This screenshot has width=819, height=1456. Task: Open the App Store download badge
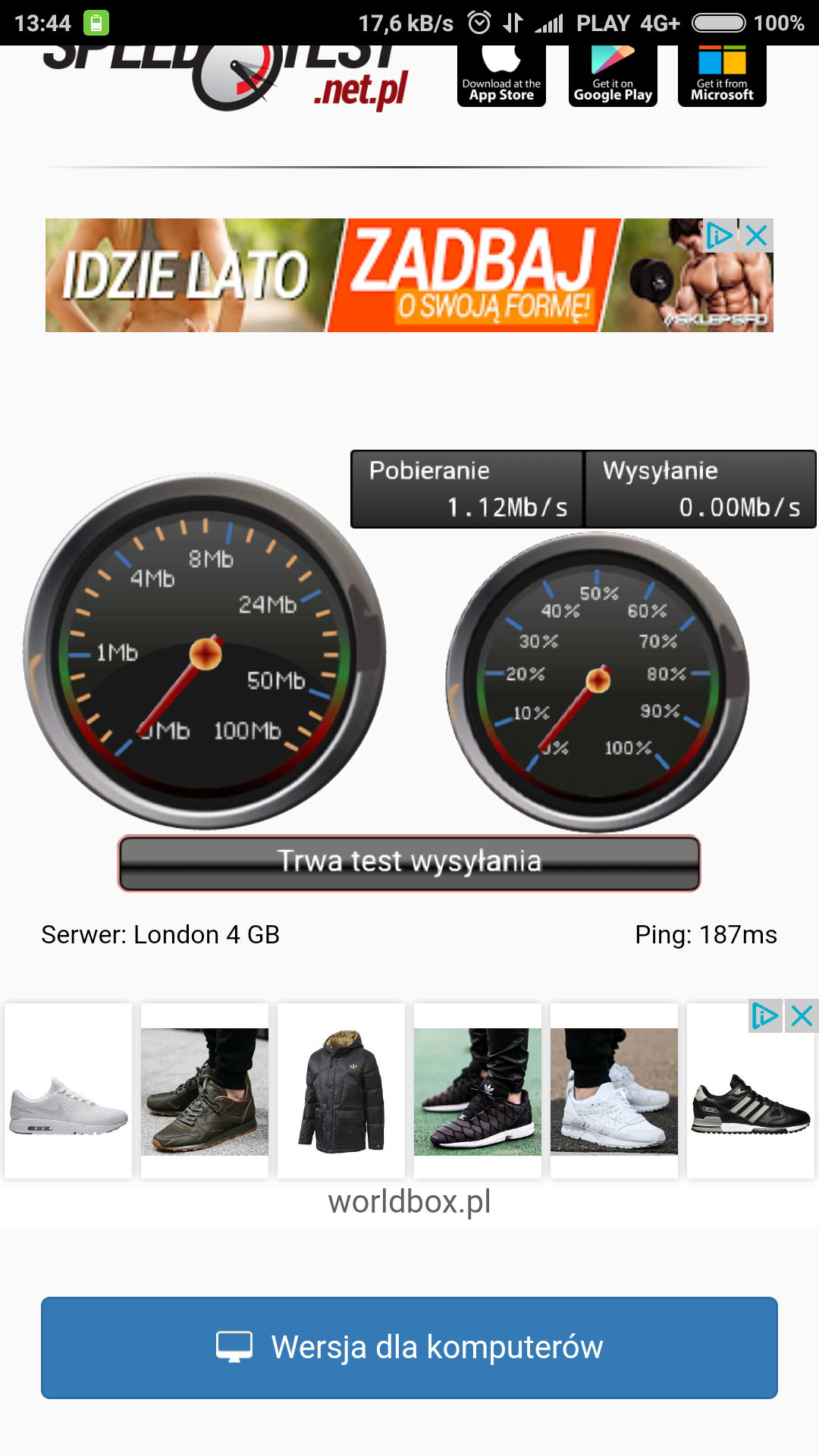(501, 76)
